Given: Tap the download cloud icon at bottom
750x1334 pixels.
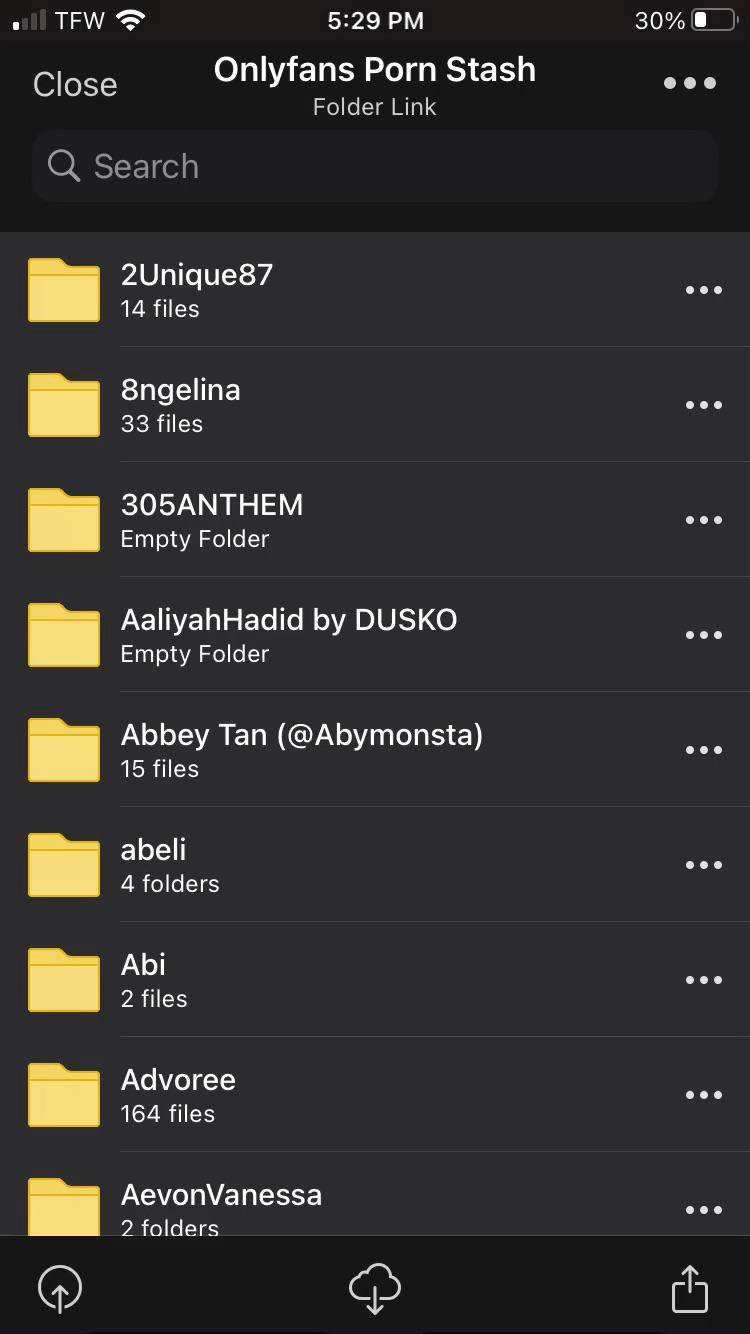Looking at the screenshot, I should (374, 1289).
